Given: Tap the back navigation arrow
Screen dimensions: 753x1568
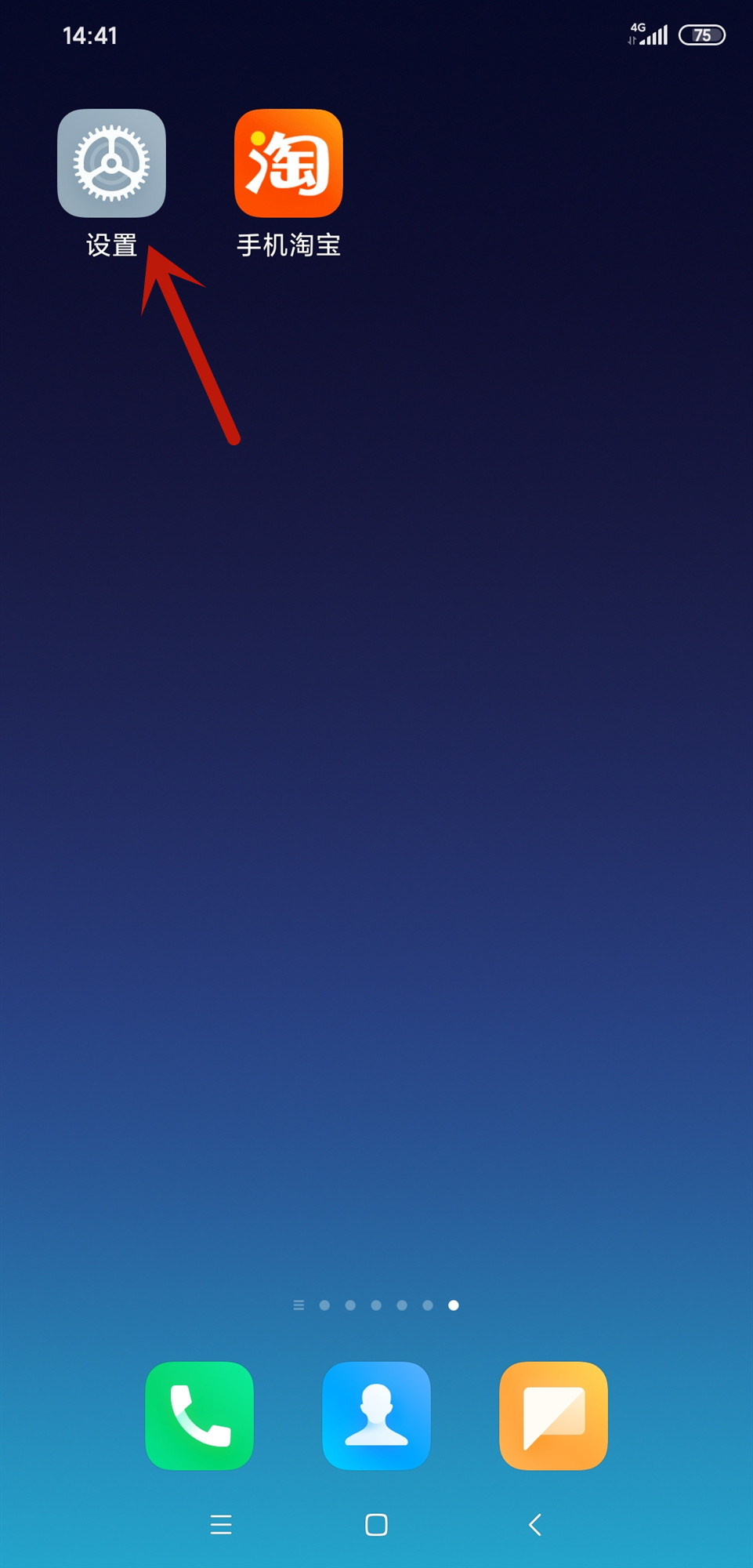Looking at the screenshot, I should (535, 1524).
